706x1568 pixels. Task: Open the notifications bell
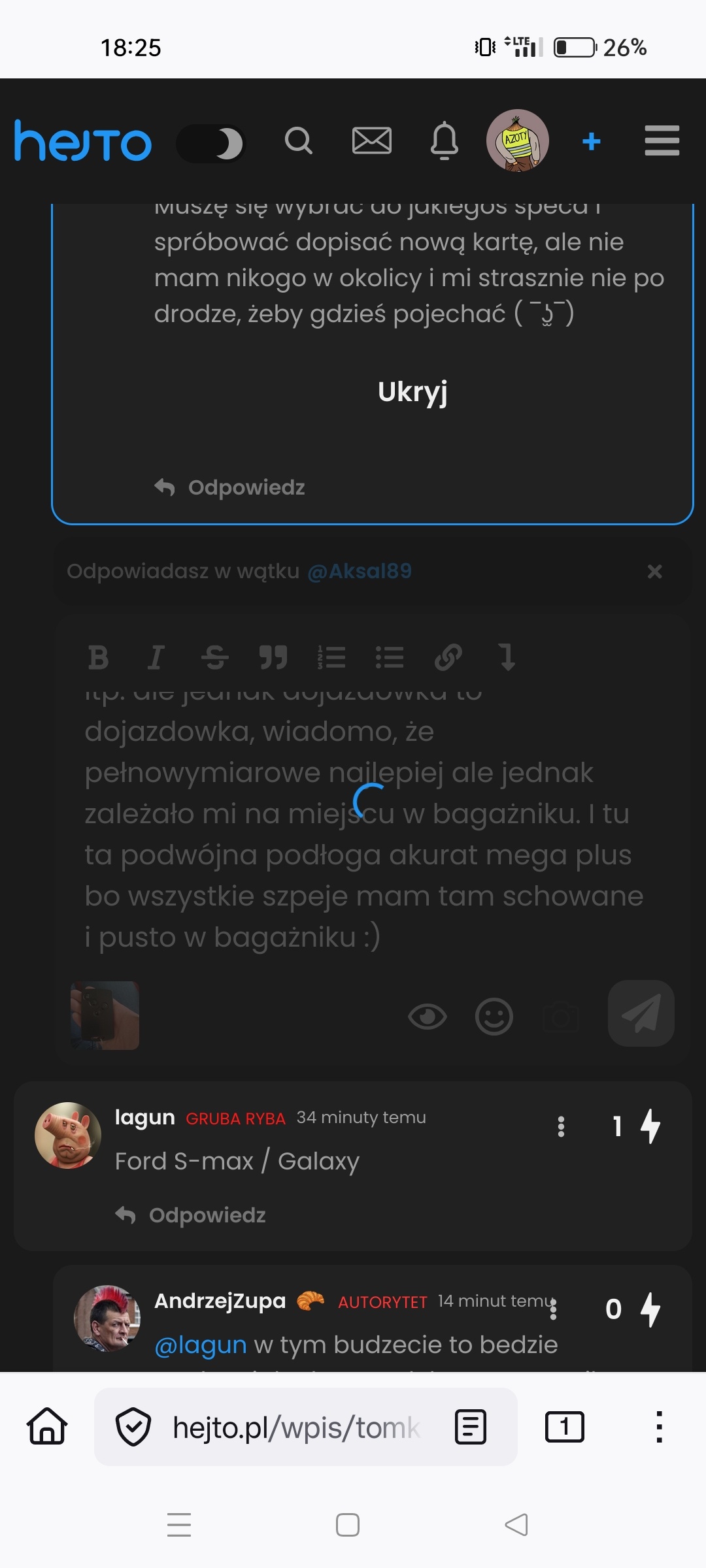[x=445, y=141]
